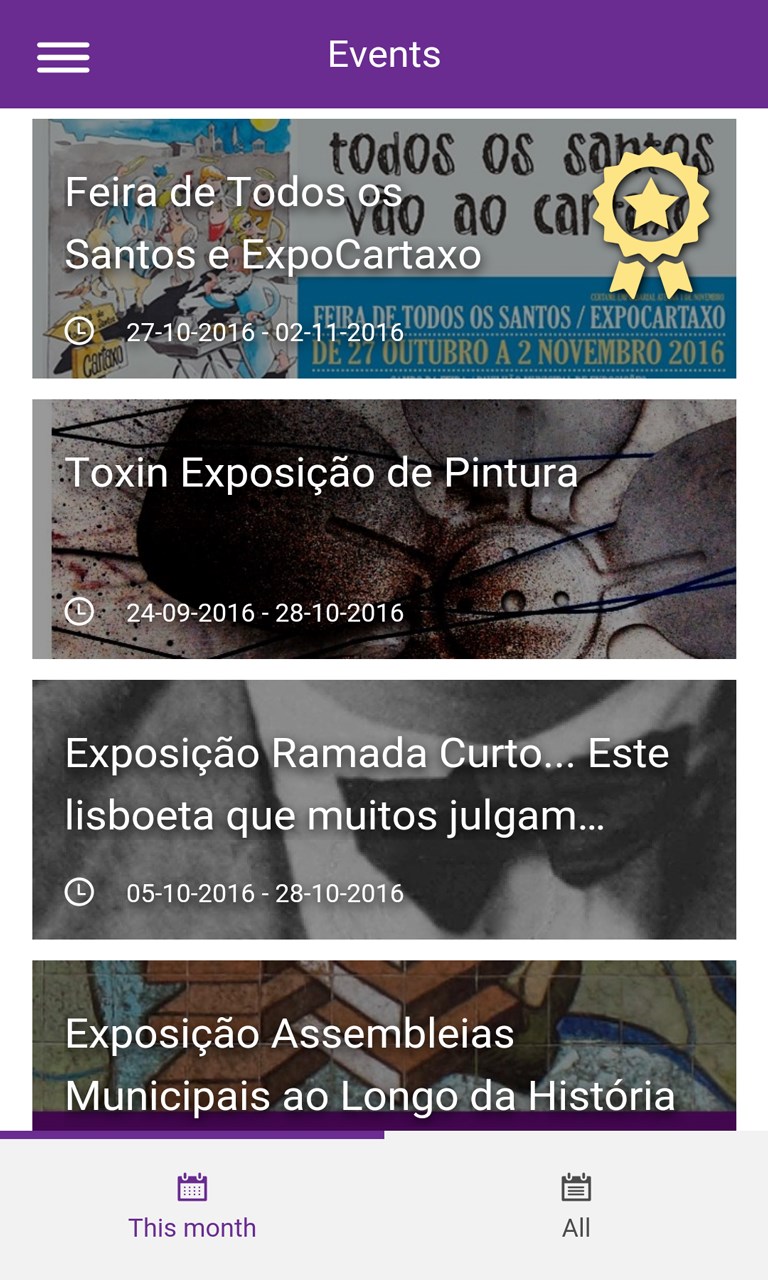Viewport: 768px width, 1280px height.
Task: View Toxin Exposição de Pintura event
Action: [x=384, y=529]
